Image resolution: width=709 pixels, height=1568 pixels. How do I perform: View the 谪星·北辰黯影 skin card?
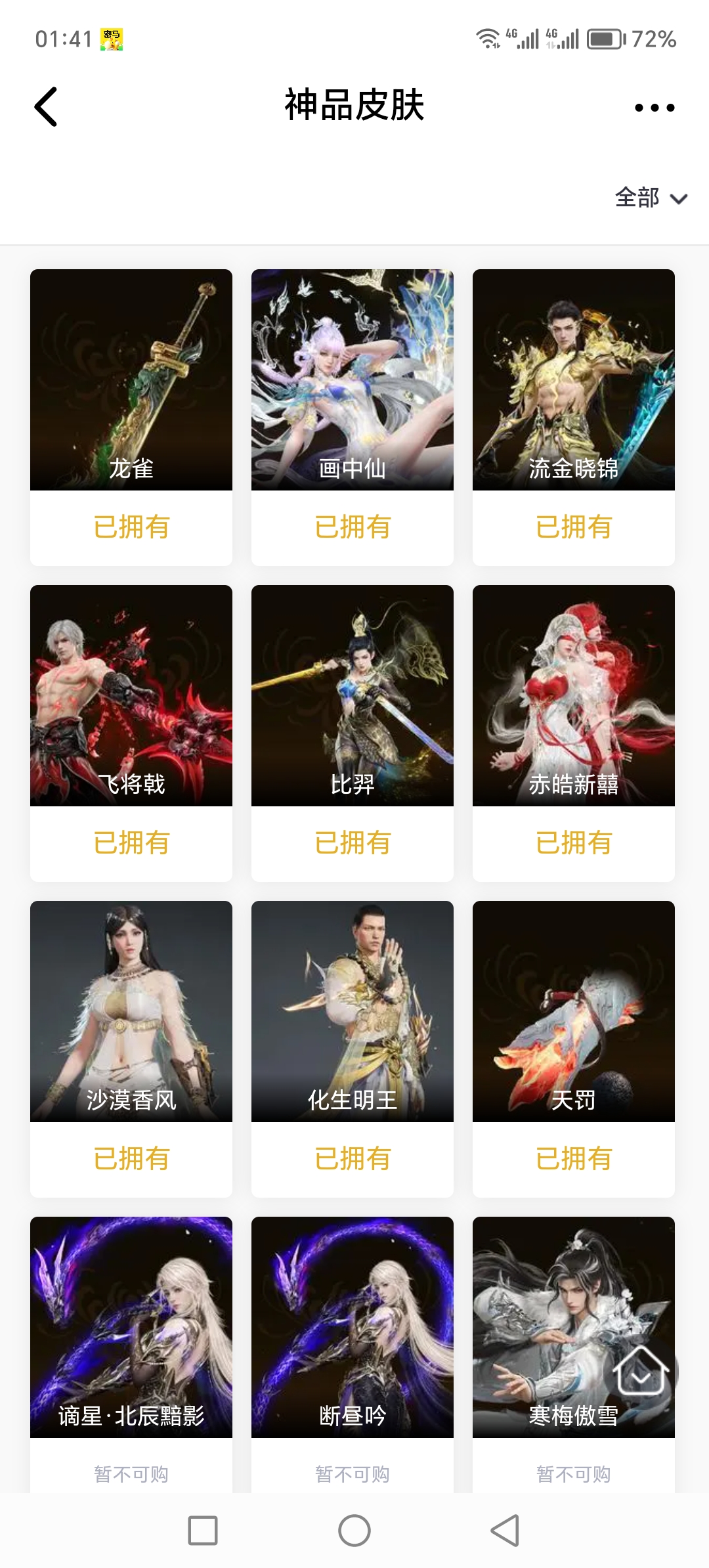click(131, 1326)
